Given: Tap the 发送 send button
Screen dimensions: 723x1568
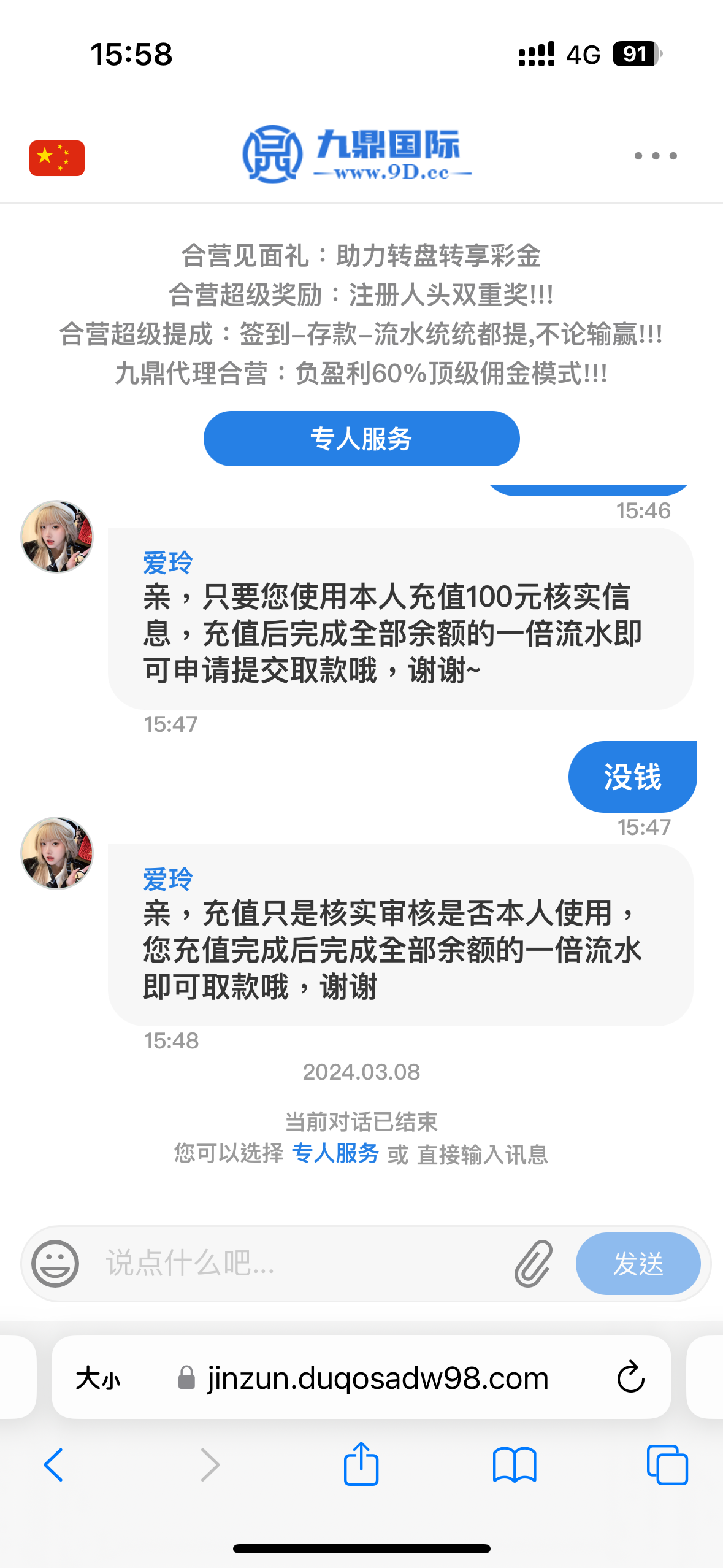Looking at the screenshot, I should click(x=638, y=1264).
